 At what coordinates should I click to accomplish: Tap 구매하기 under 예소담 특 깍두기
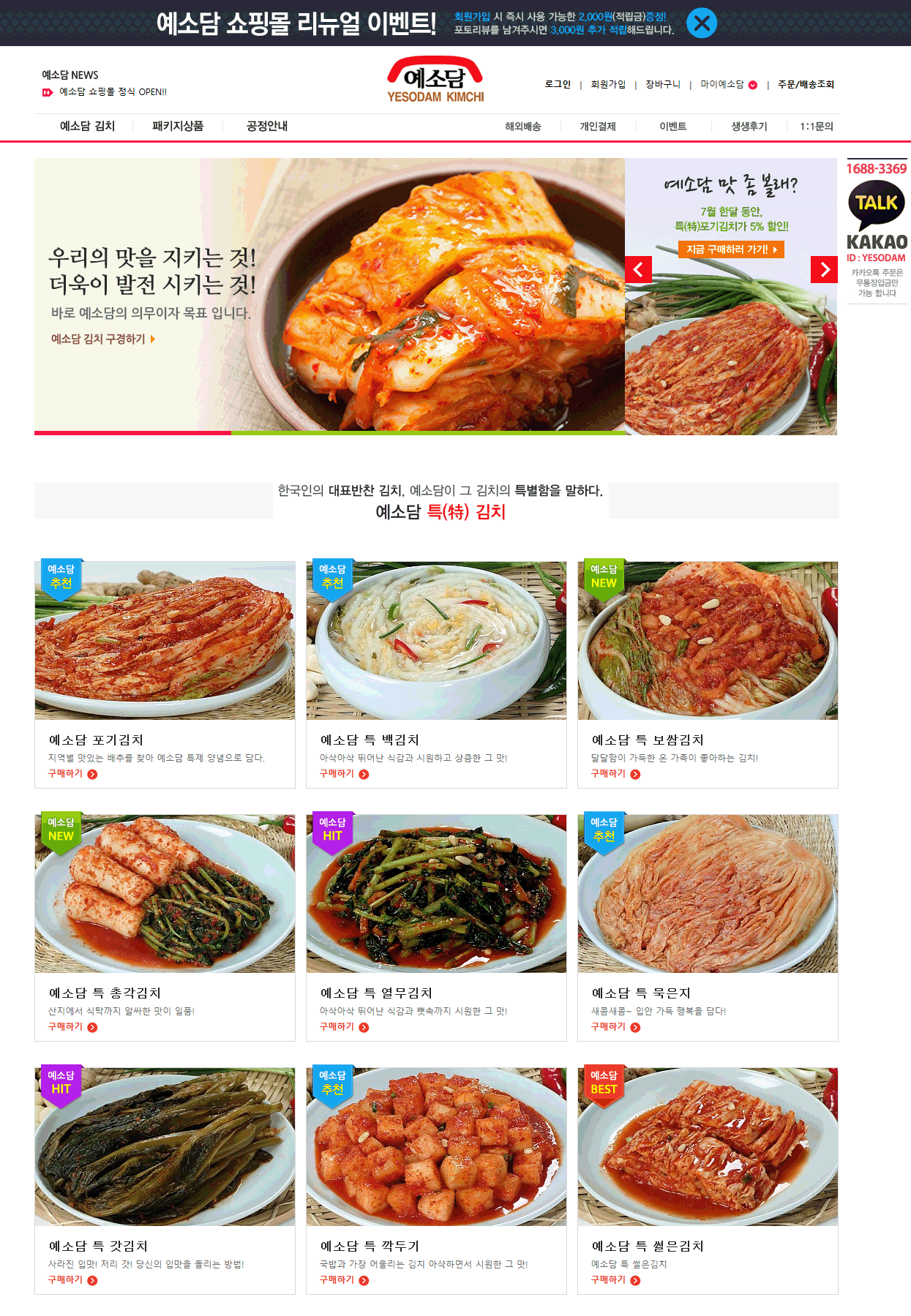coord(343,1279)
